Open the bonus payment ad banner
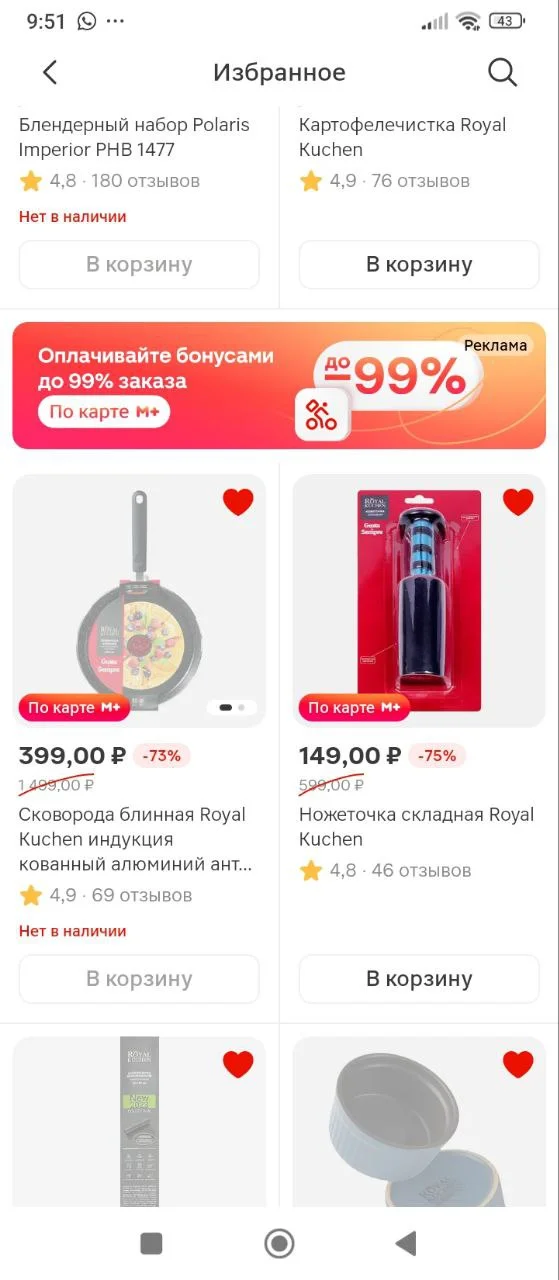Screen dimensions: 559x1280 279,385
